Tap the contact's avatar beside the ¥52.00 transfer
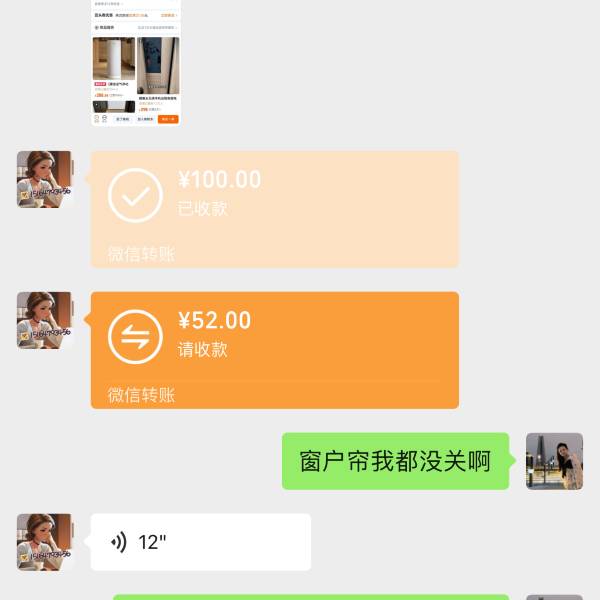Screen dimensions: 600x600 click(45, 320)
